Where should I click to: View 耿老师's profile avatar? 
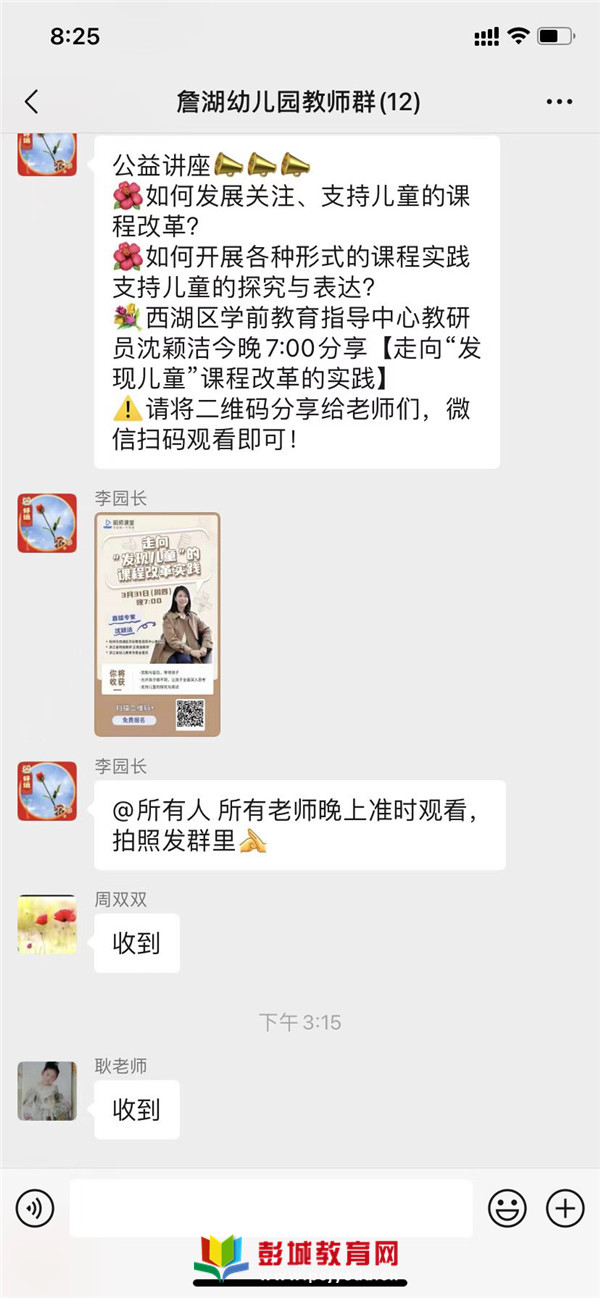47,1091
